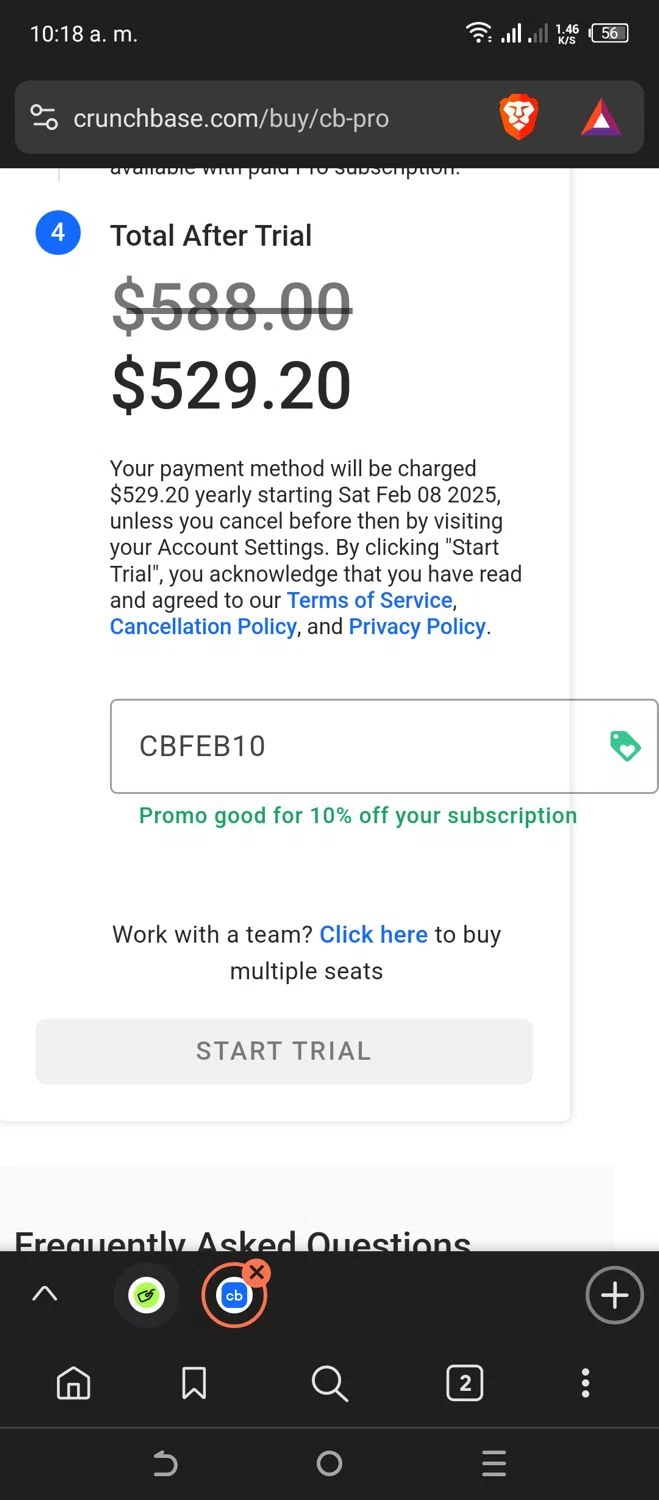The height and width of the screenshot is (1500, 659).
Task: Edit the CBFEB10 promo code field
Action: pos(350,746)
